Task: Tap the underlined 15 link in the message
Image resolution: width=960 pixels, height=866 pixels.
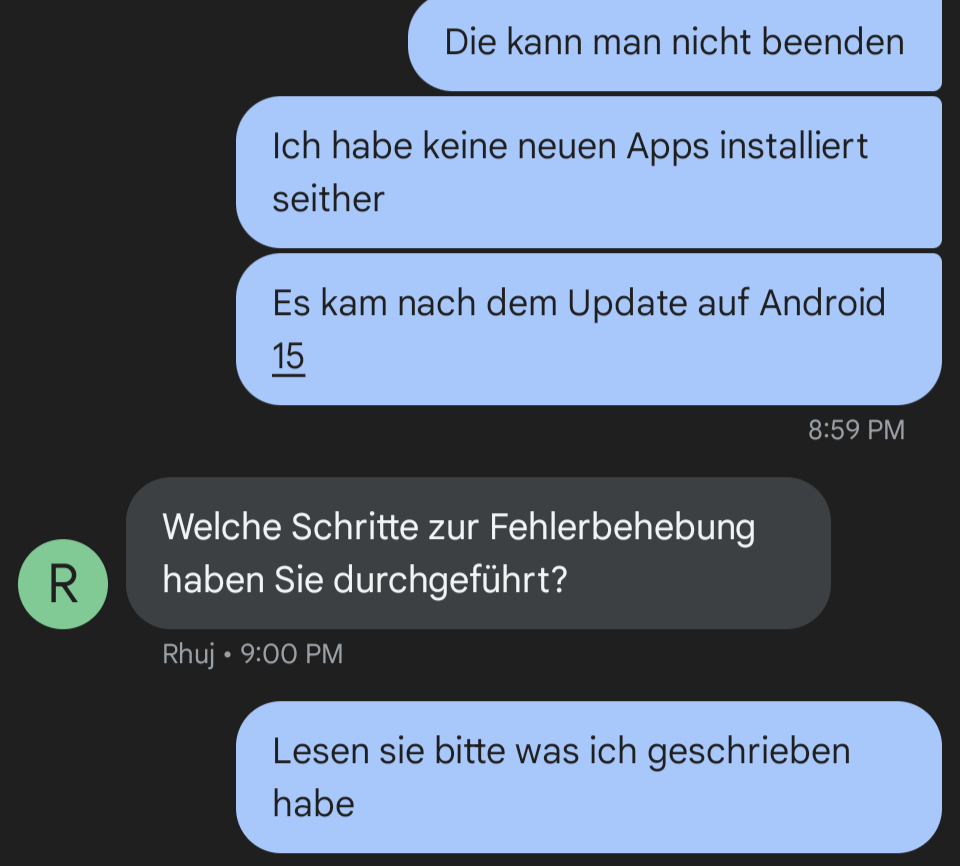Action: click(x=289, y=357)
